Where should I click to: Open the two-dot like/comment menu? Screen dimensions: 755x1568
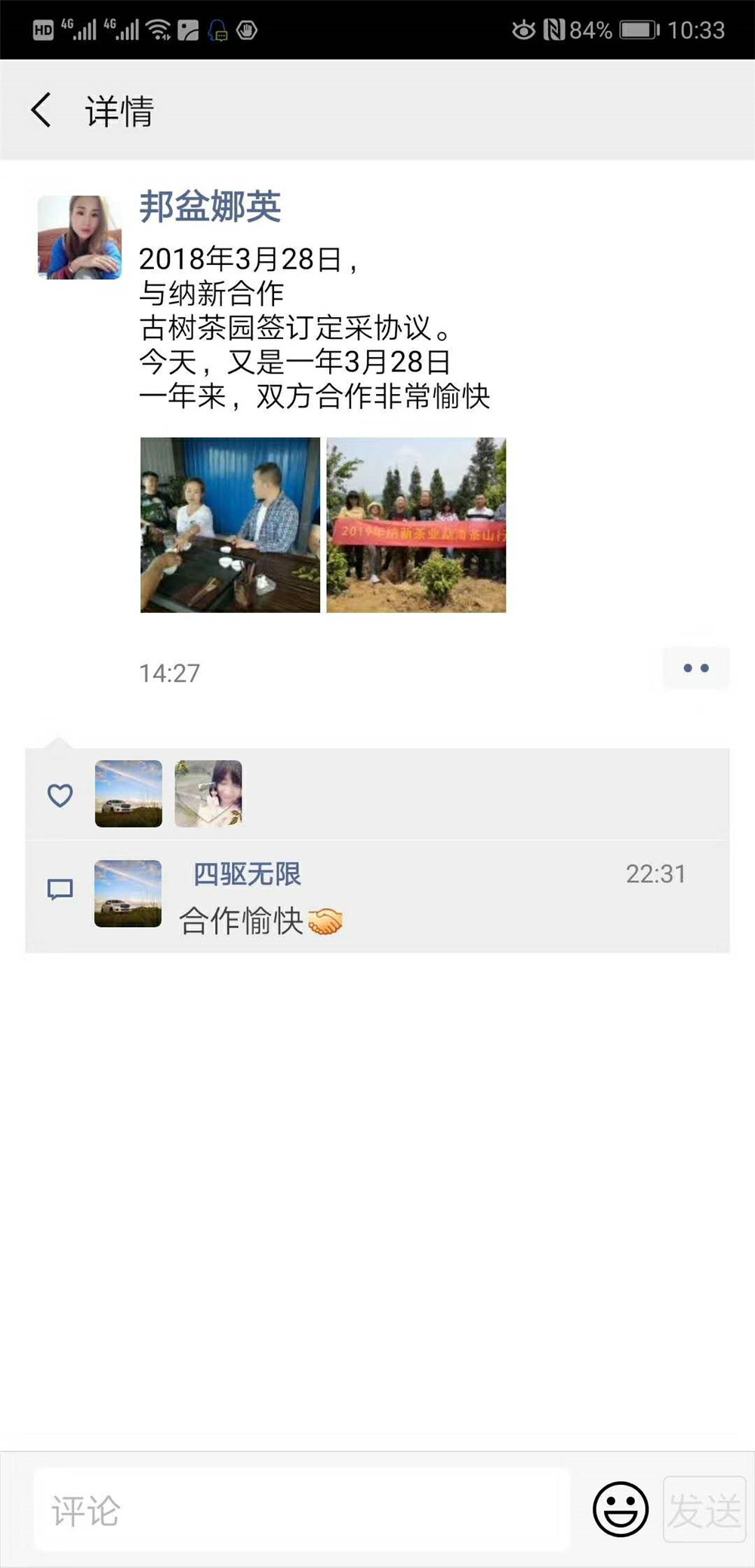tap(696, 668)
